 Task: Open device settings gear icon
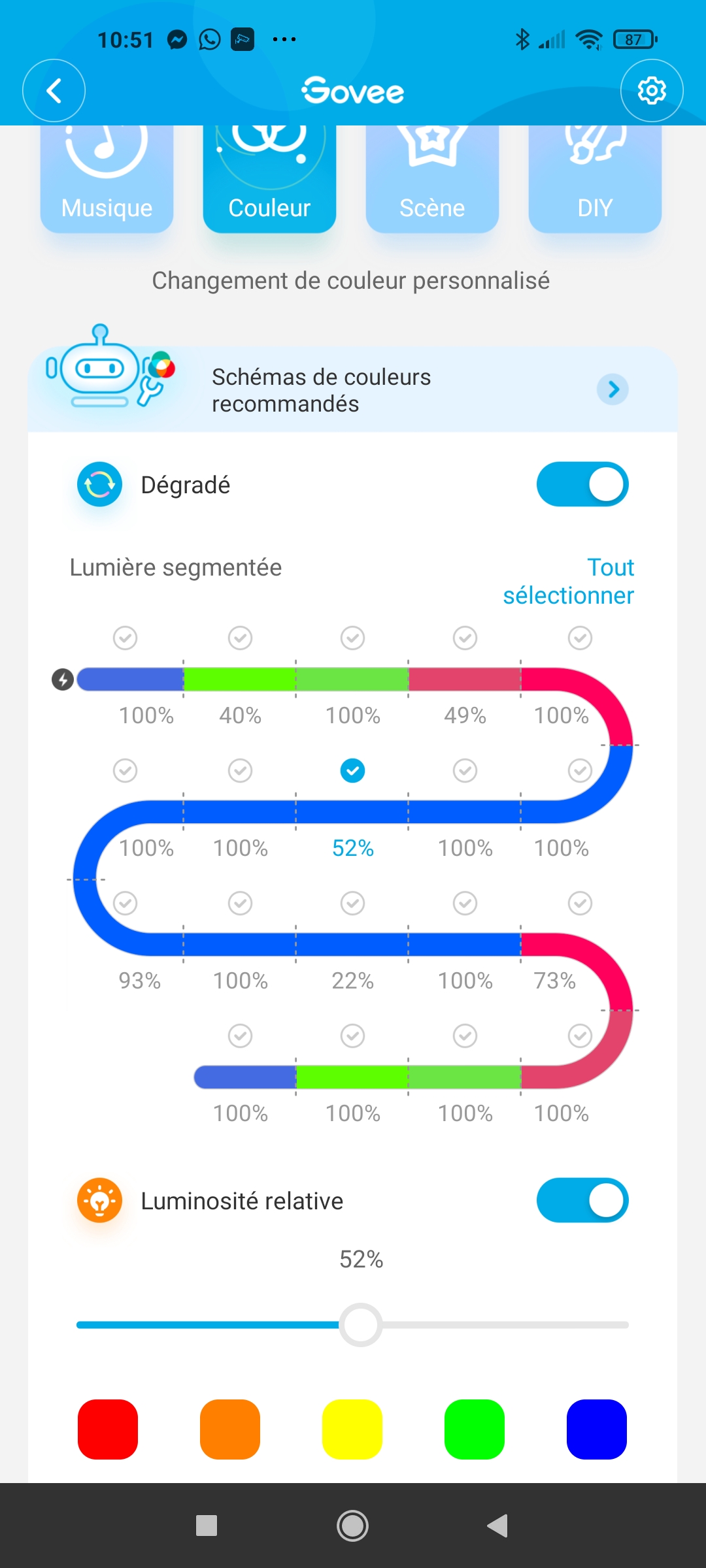coord(652,91)
